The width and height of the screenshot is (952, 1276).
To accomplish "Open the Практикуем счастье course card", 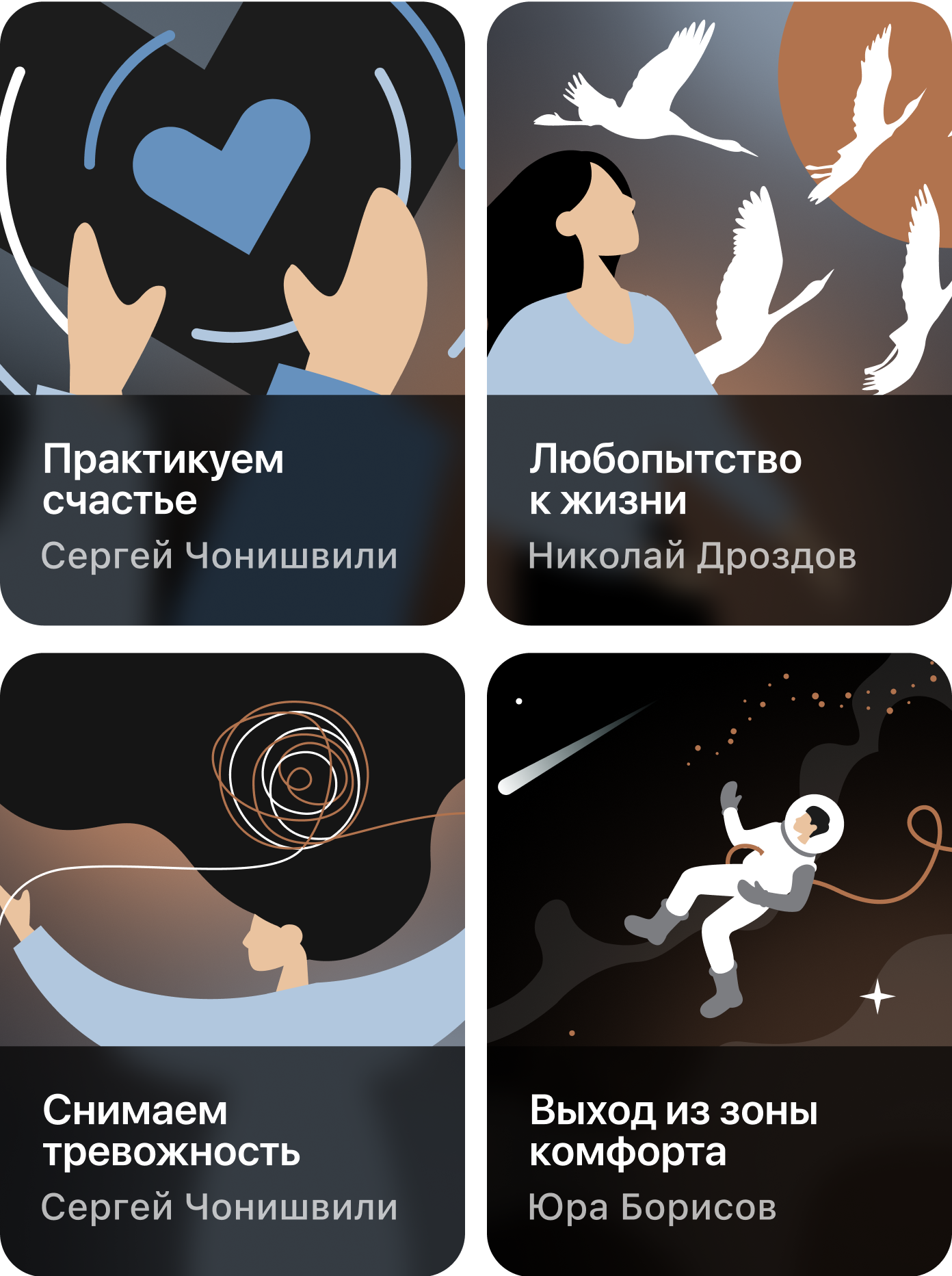I will (x=233, y=315).
